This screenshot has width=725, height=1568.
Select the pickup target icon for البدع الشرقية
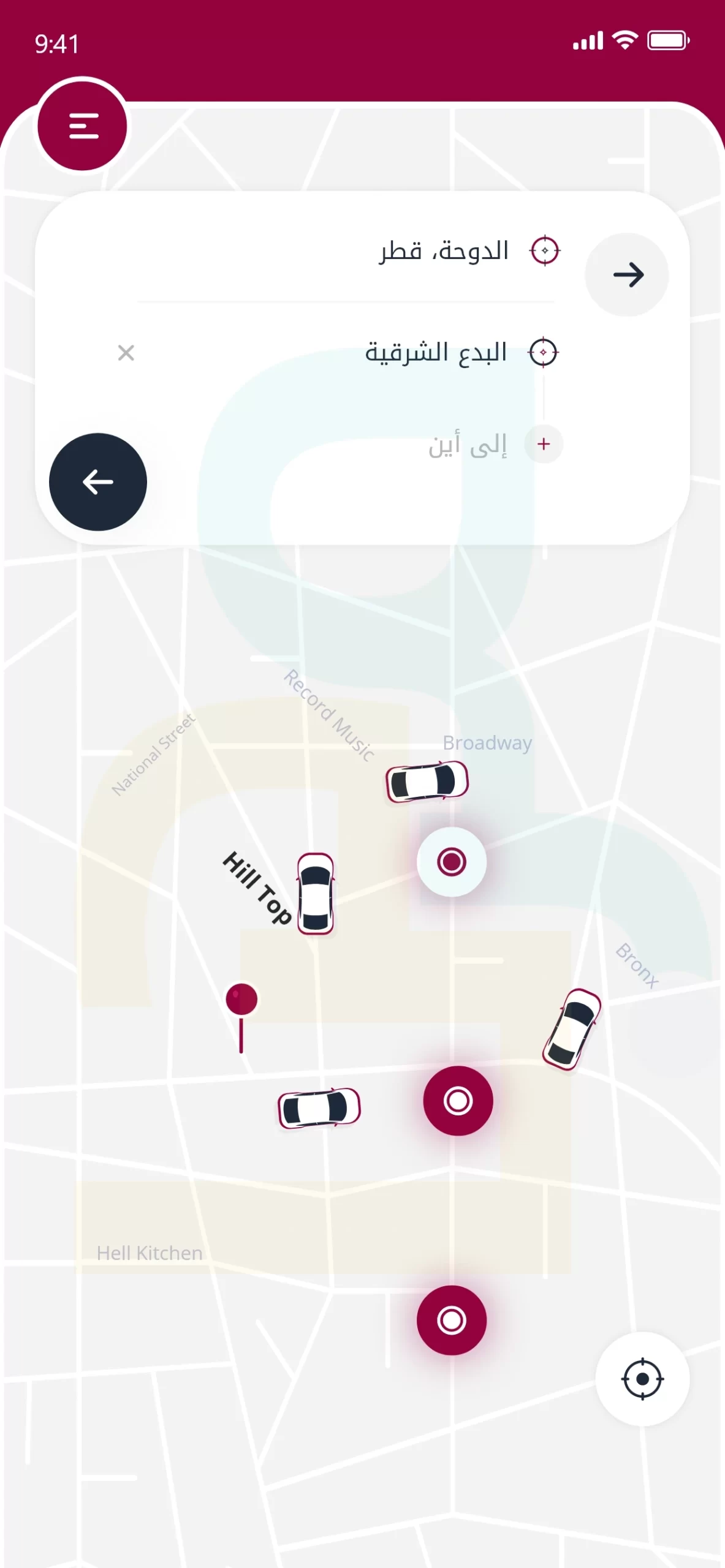(543, 352)
